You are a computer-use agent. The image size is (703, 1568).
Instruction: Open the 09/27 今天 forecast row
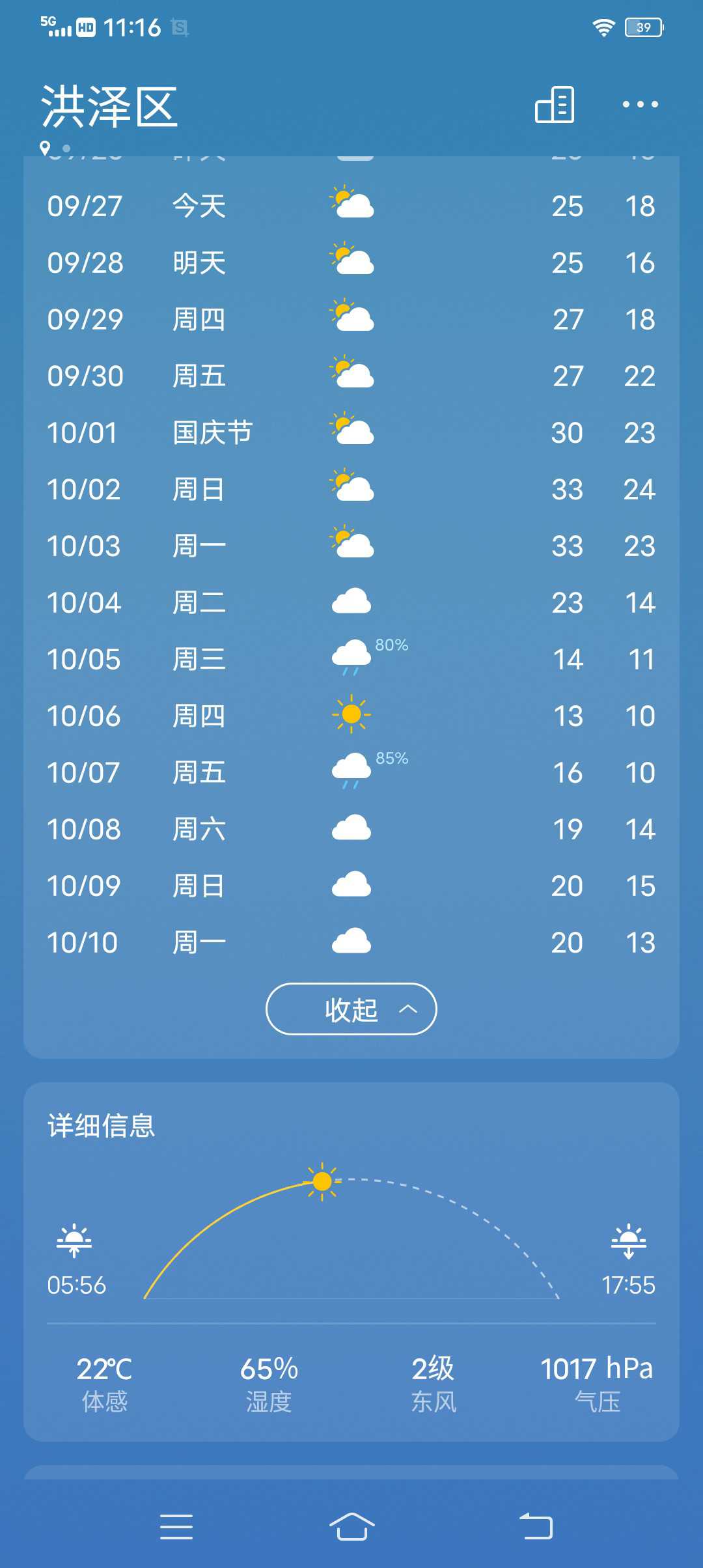[351, 206]
